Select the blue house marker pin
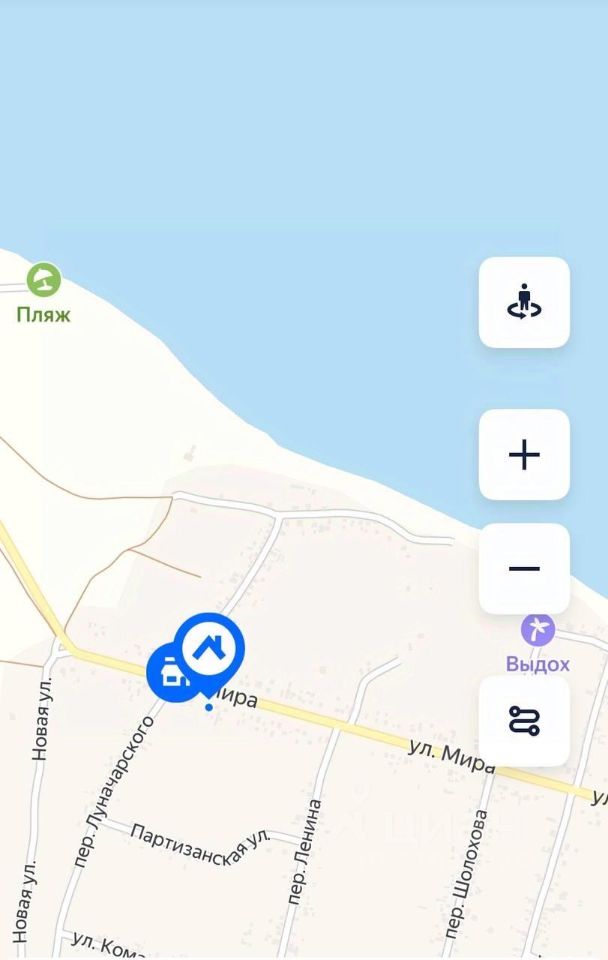This screenshot has height=960, width=608. coord(210,647)
